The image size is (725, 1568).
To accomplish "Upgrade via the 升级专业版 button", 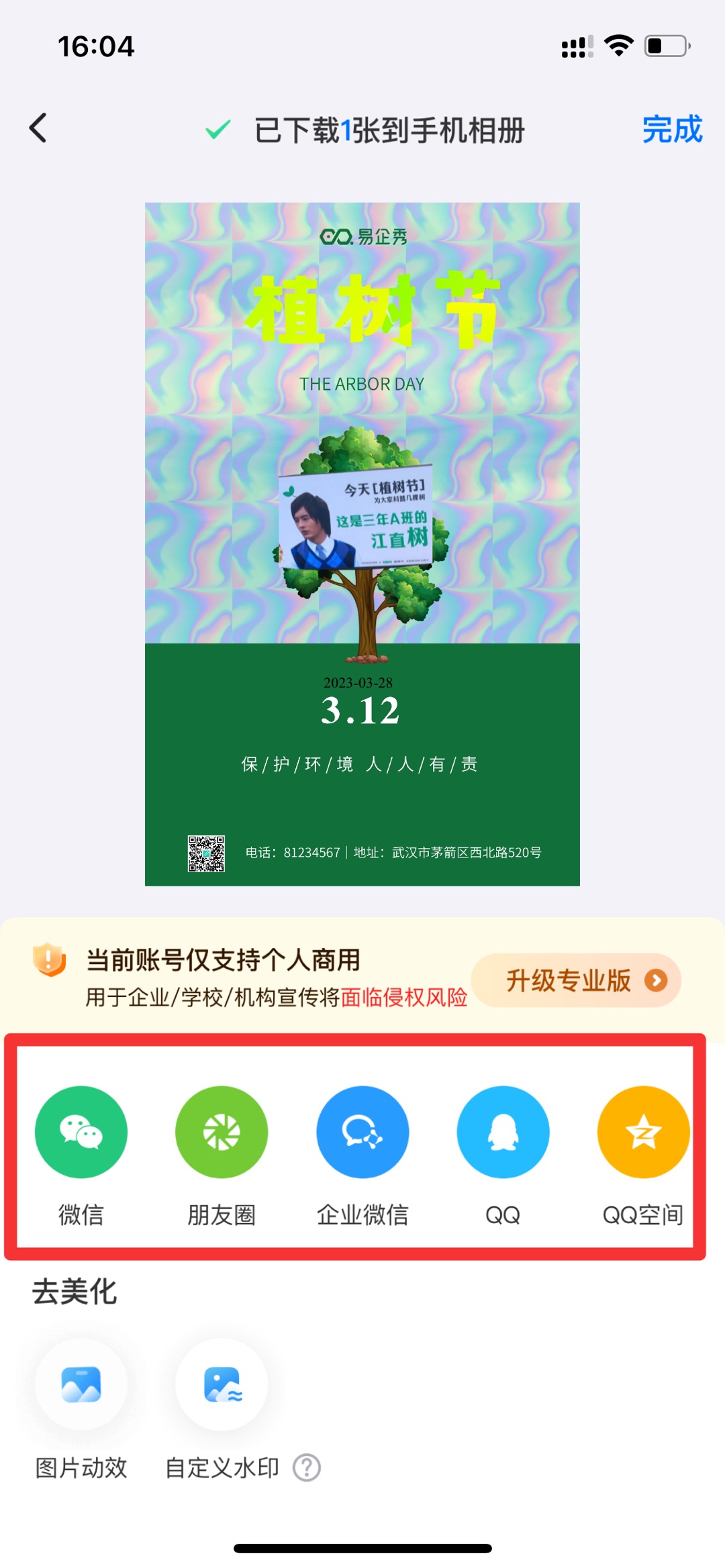I will tap(576, 980).
